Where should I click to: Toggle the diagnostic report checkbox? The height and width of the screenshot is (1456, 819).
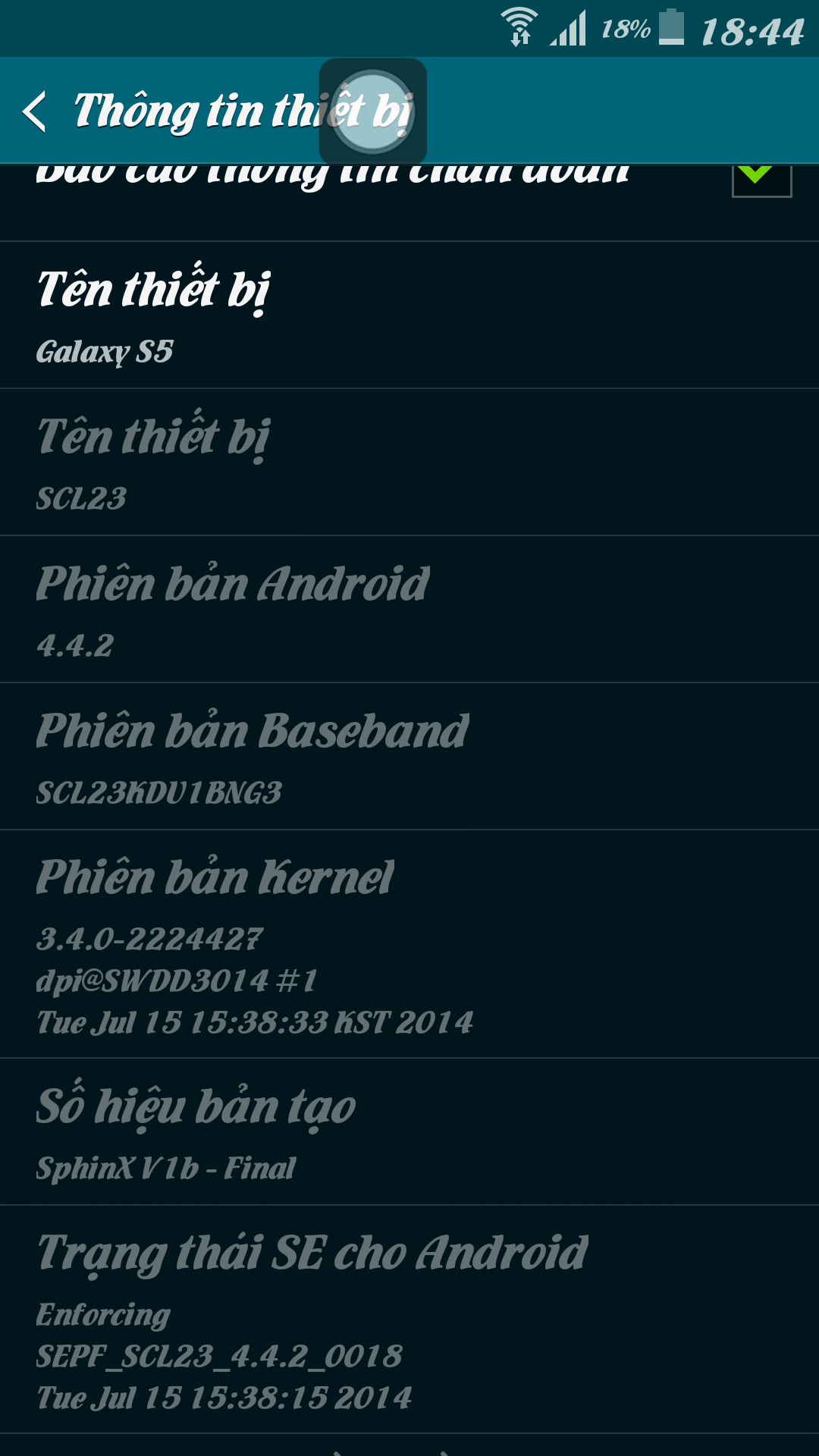tap(761, 180)
